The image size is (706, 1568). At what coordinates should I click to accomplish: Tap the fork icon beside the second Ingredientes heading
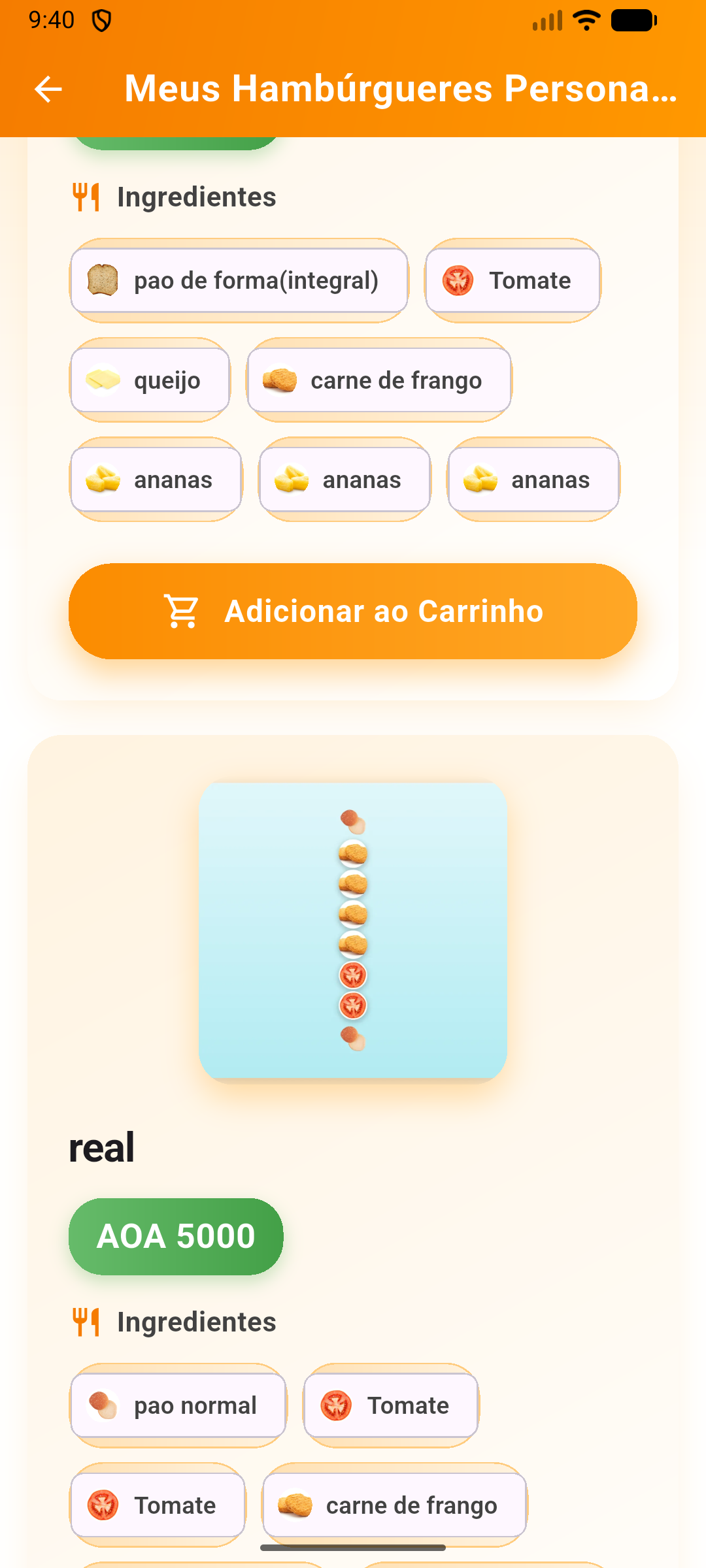[86, 1322]
